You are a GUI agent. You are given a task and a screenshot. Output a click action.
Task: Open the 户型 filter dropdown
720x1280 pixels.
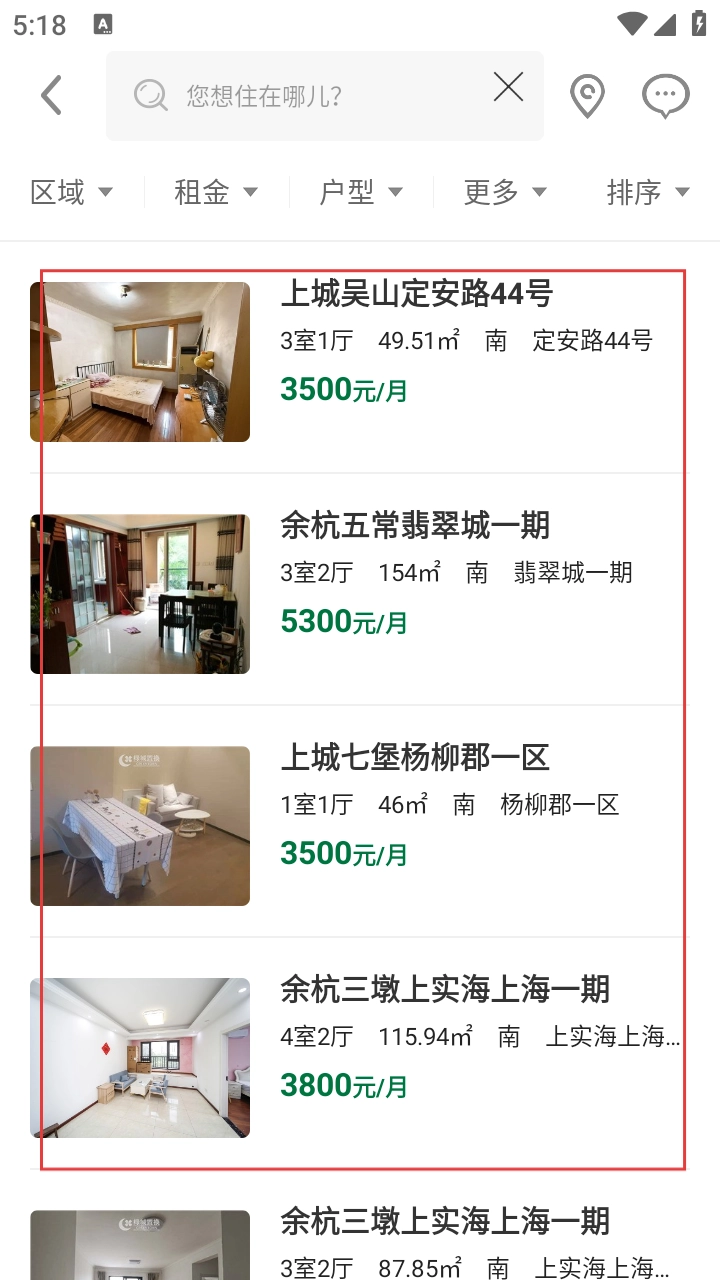(360, 192)
